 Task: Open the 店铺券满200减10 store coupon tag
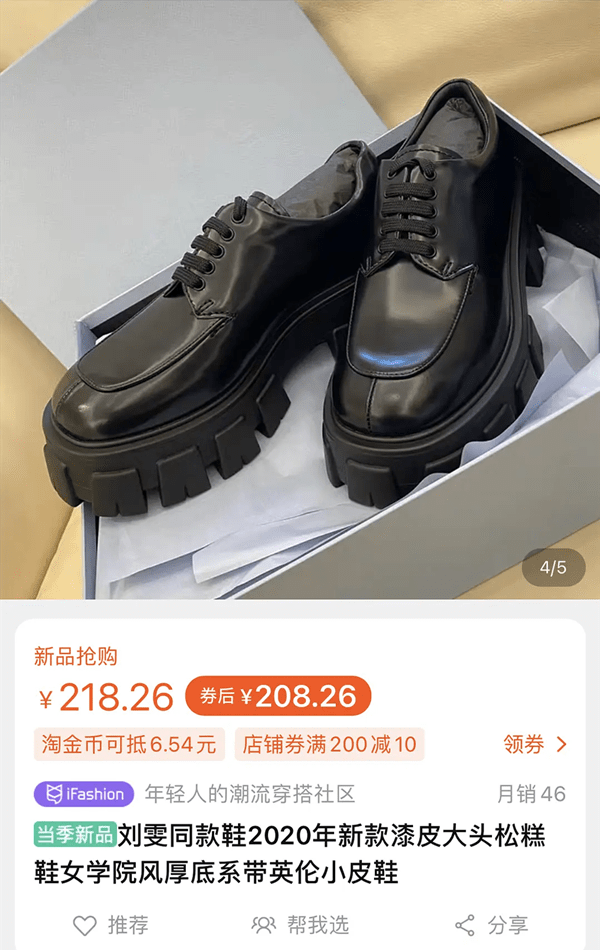click(x=329, y=744)
